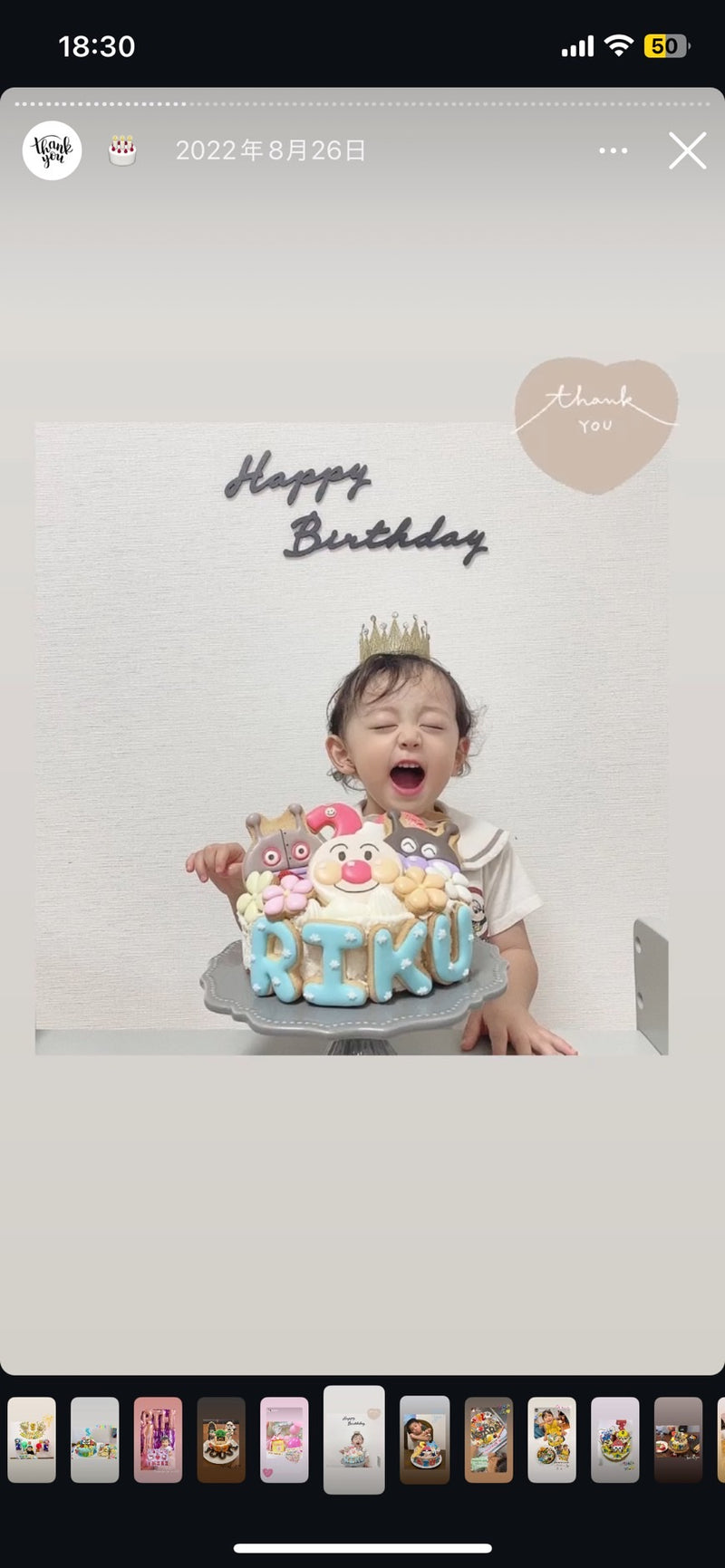Screen dimensions: 725x1568
Task: Close the story viewer
Action: (687, 150)
